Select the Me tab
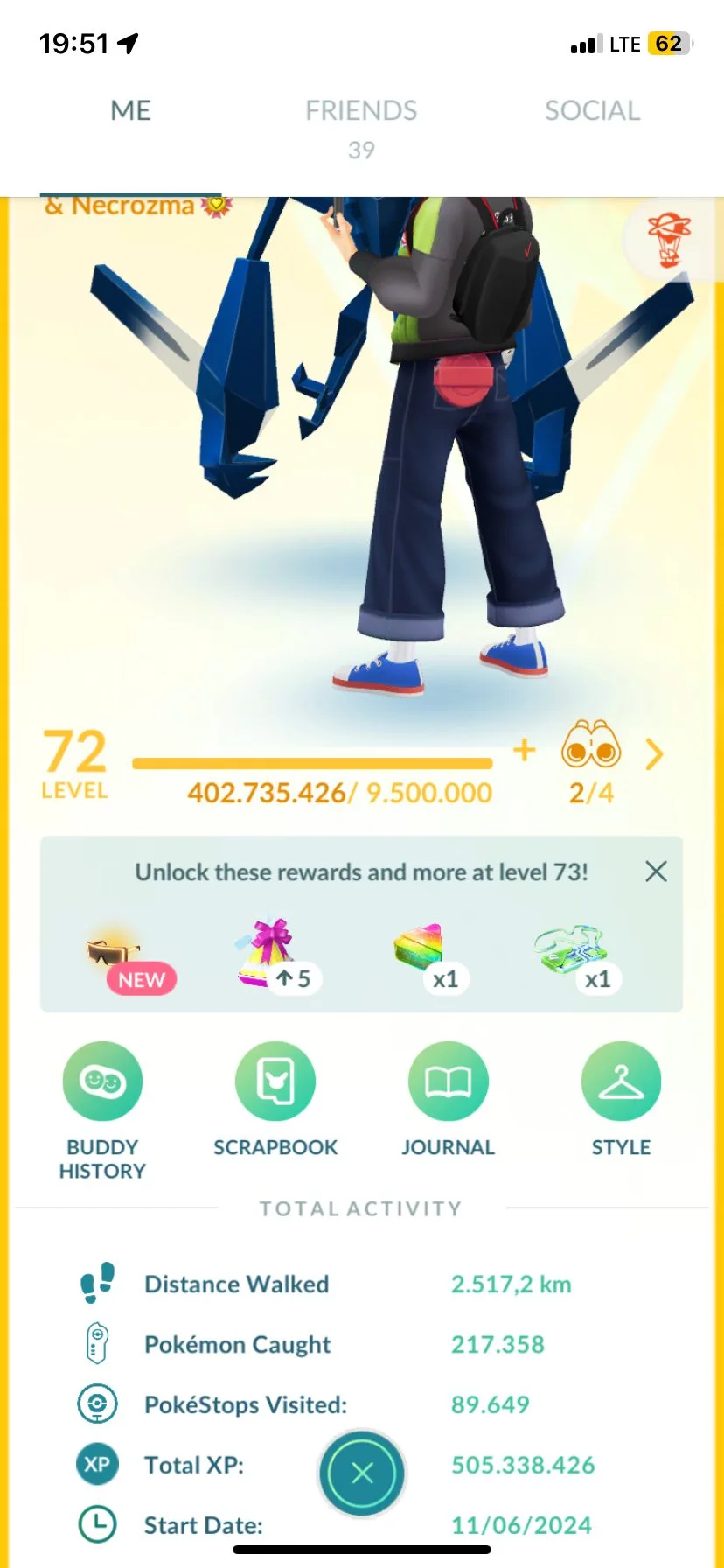This screenshot has height=1568, width=724. (x=131, y=111)
